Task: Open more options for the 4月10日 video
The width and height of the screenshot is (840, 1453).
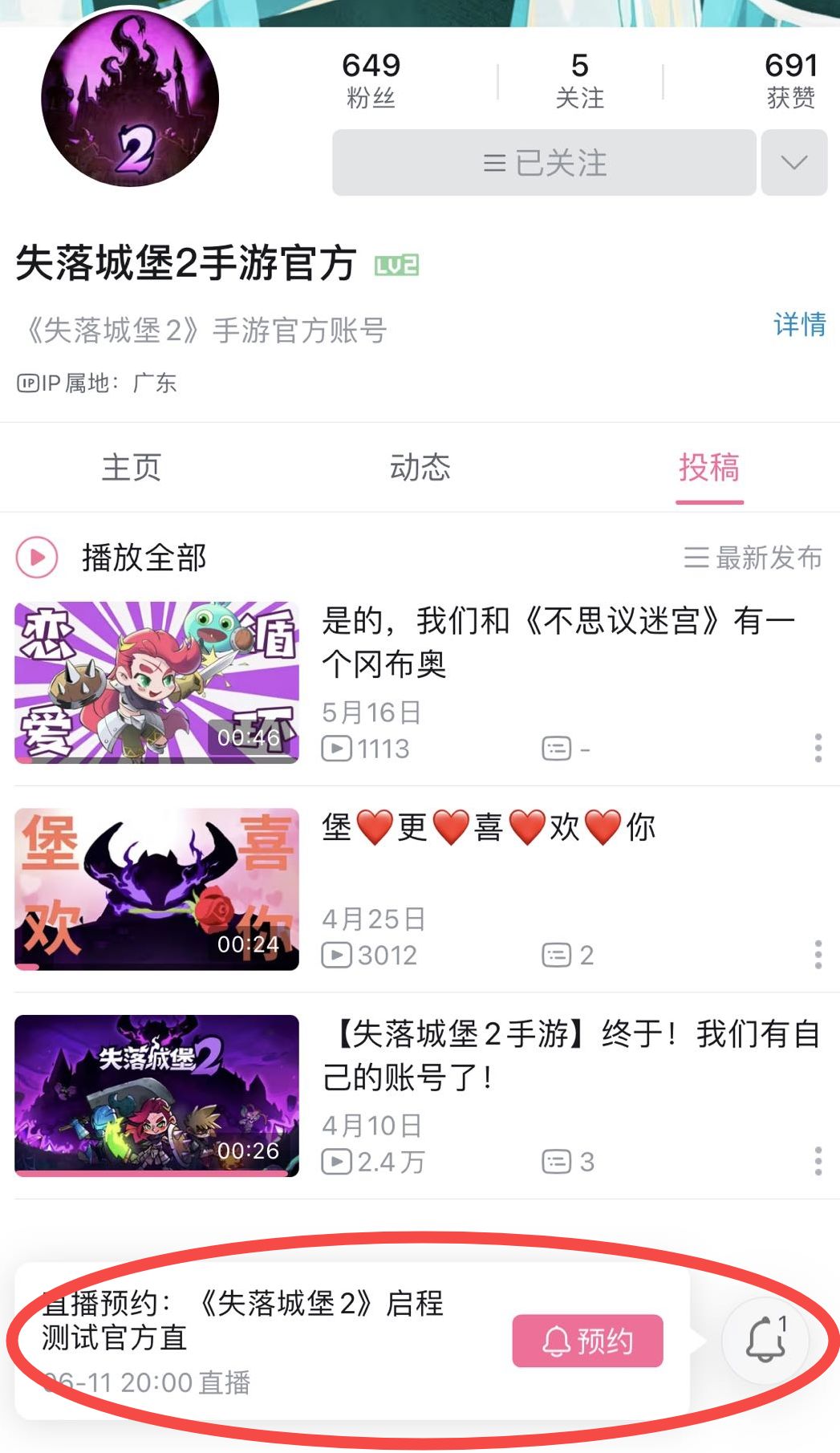Action: 818,1161
